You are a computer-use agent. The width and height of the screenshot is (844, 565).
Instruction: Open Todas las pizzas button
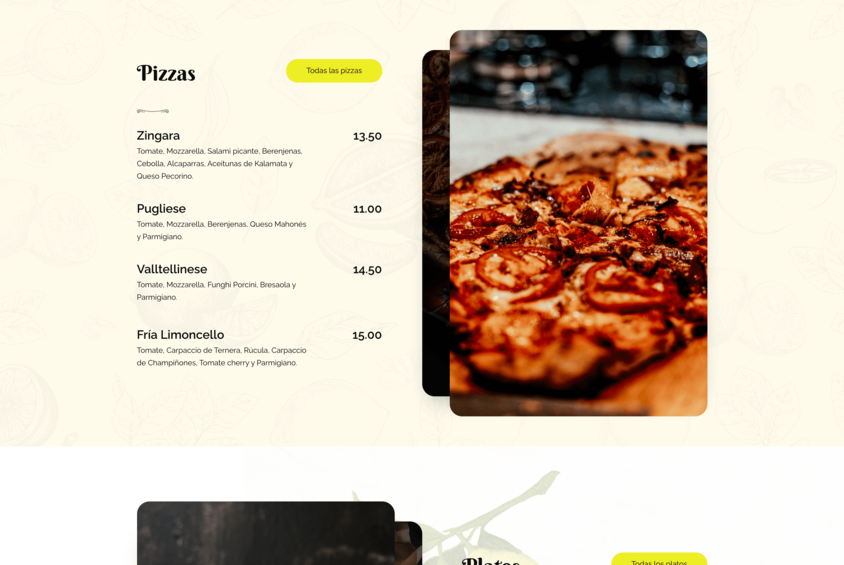(334, 71)
